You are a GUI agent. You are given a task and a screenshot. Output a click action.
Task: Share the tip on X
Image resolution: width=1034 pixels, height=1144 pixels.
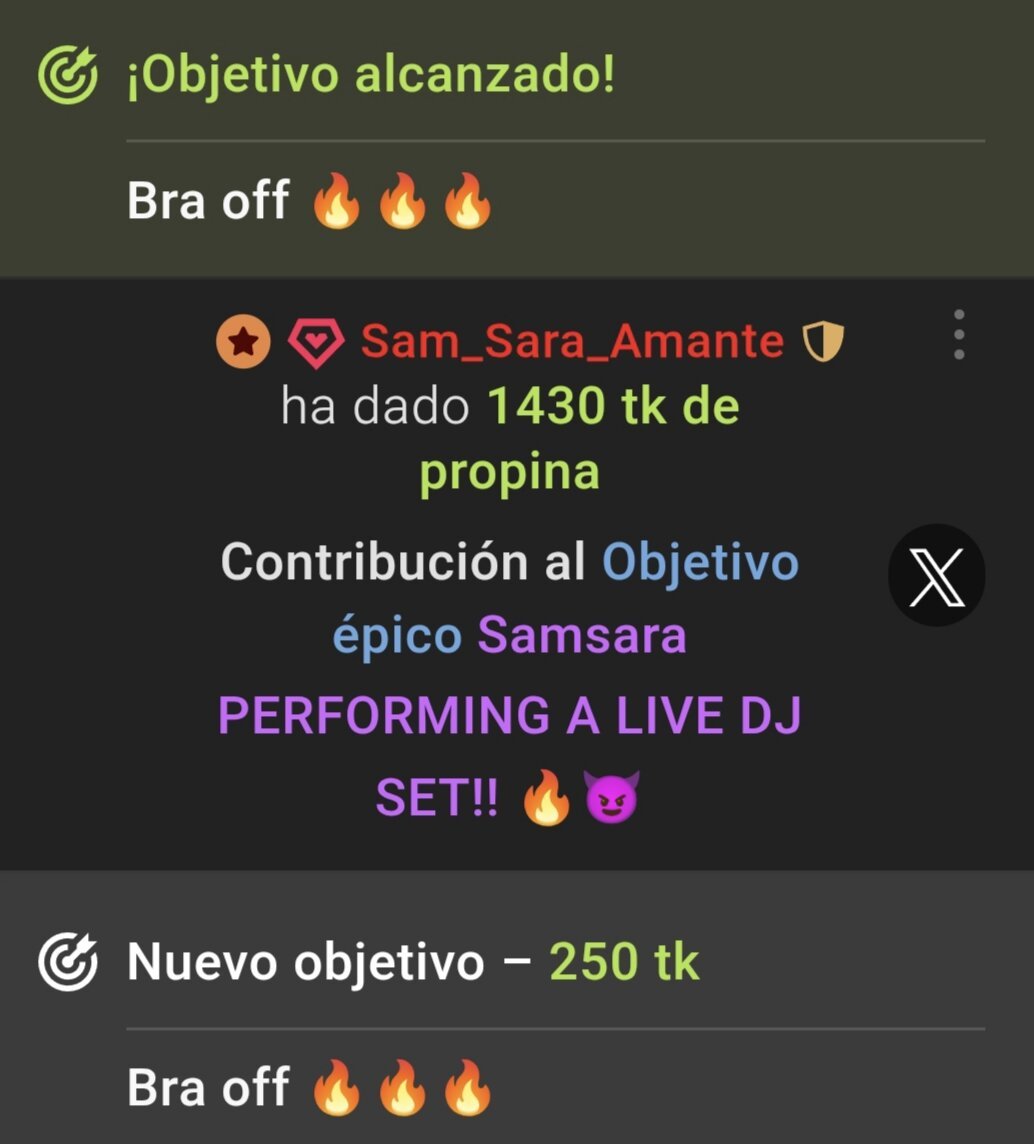937,576
